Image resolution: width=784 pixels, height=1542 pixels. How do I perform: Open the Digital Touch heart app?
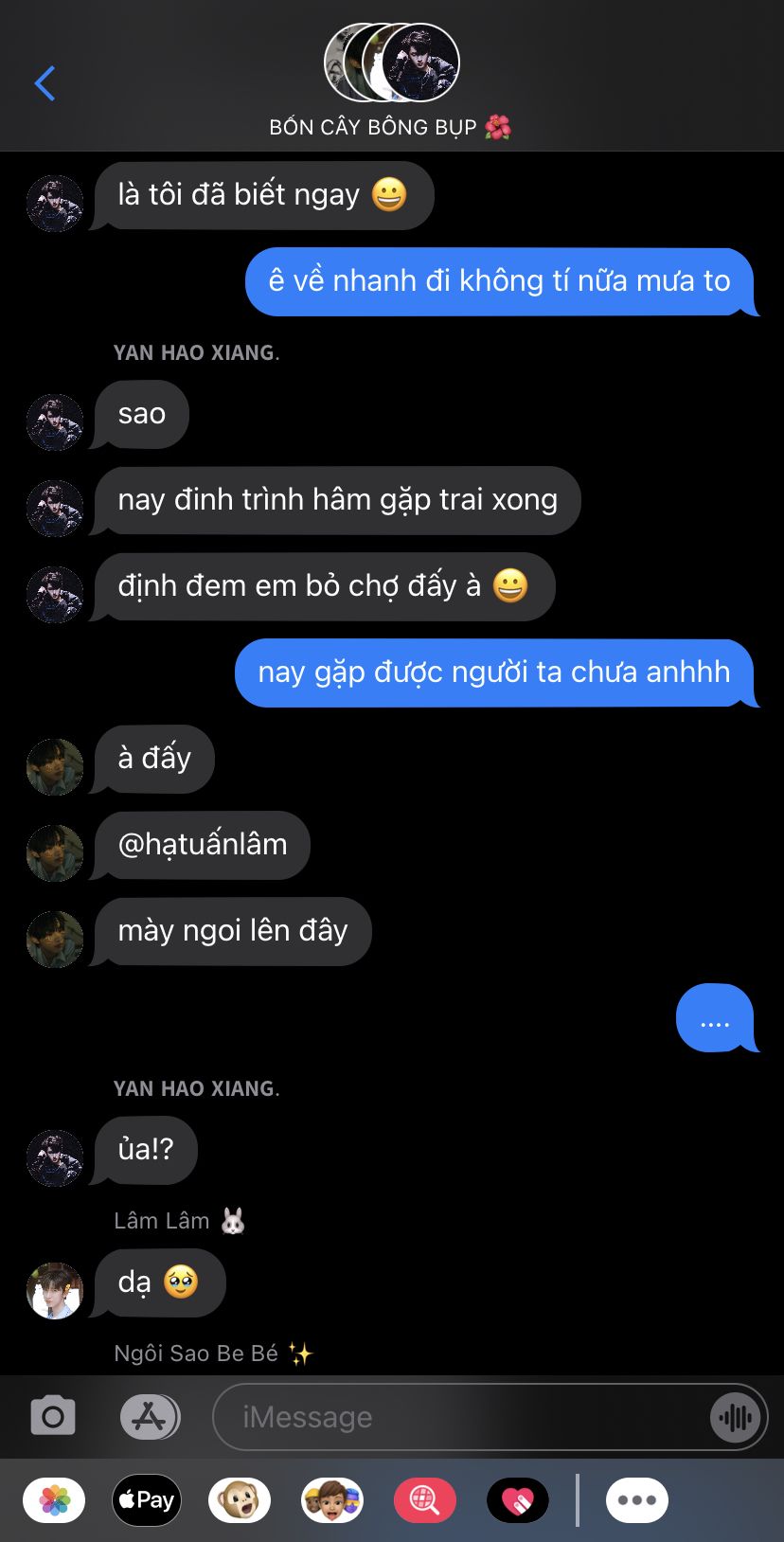point(518,1500)
